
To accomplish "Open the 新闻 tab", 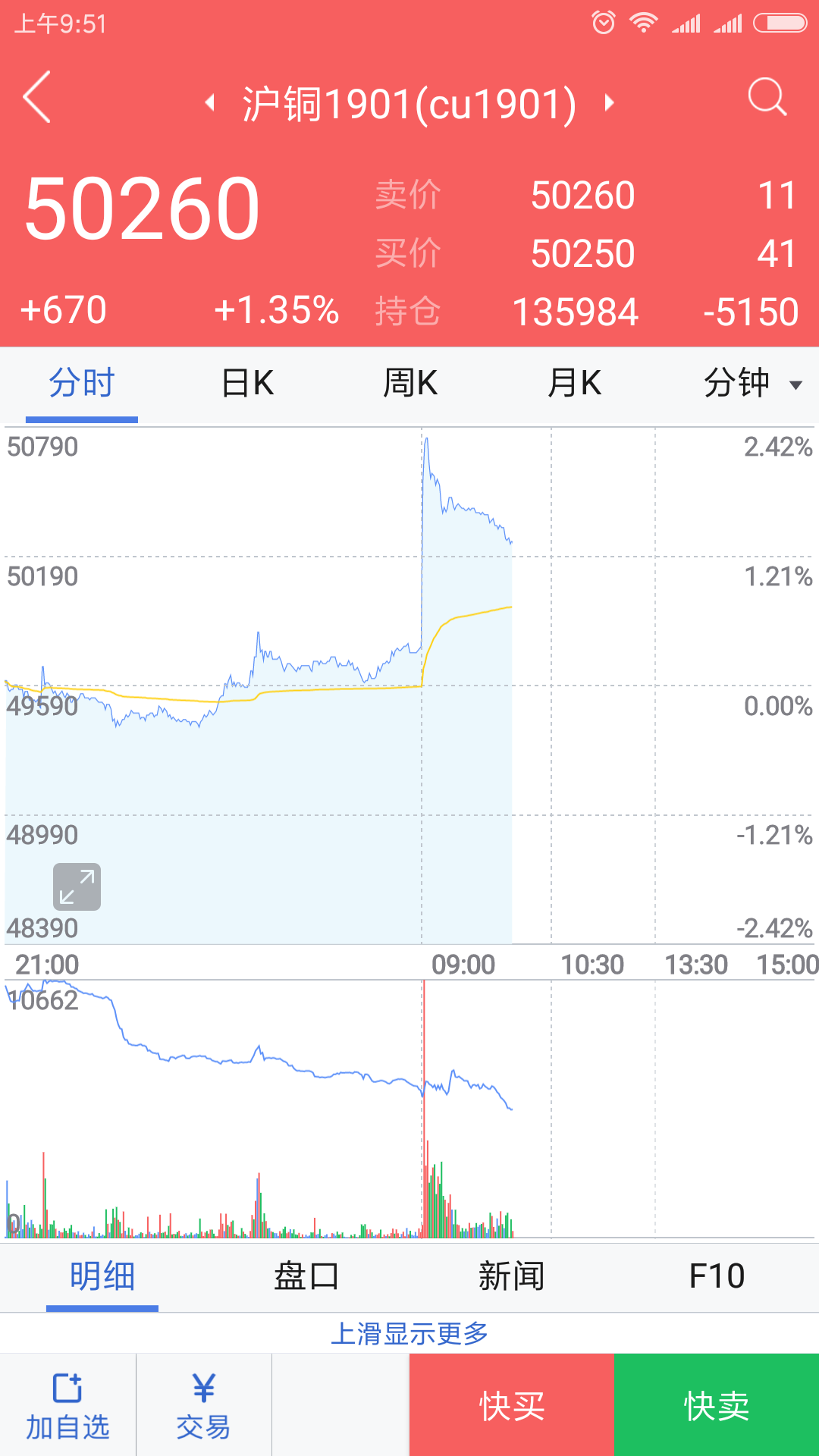I will pyautogui.click(x=511, y=1276).
